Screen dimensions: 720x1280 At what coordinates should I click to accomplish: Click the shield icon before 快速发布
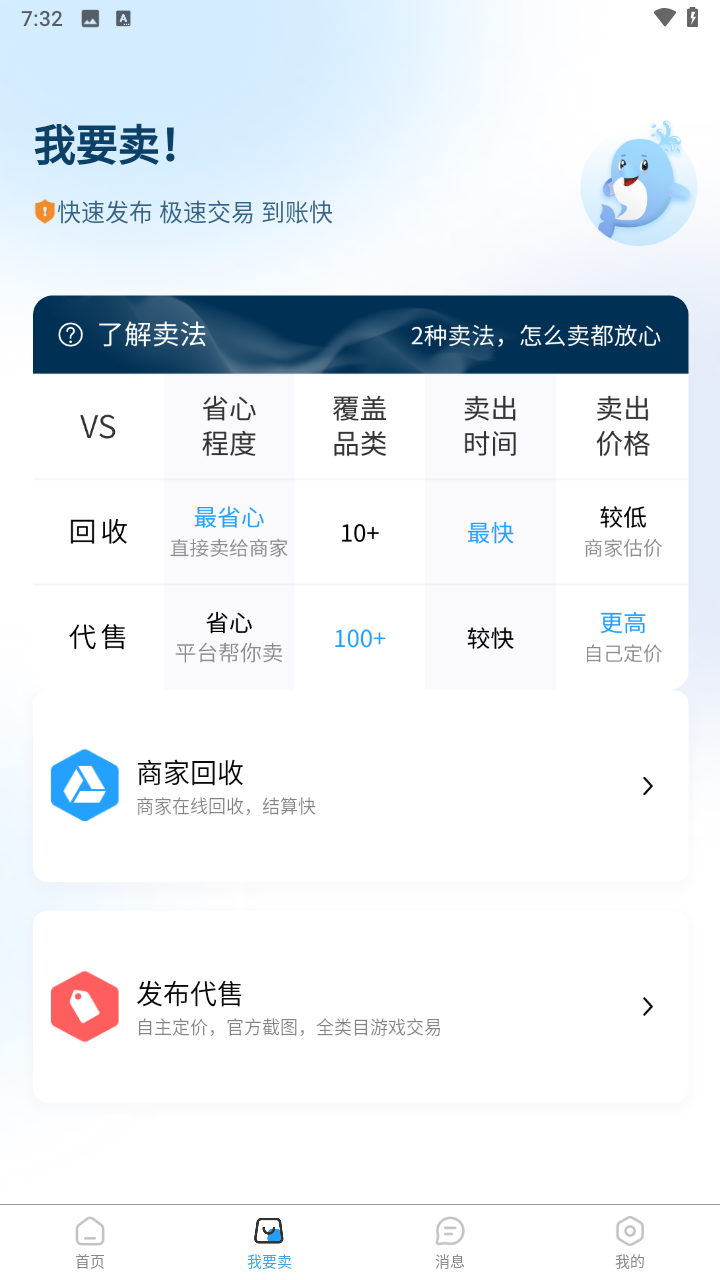point(43,212)
